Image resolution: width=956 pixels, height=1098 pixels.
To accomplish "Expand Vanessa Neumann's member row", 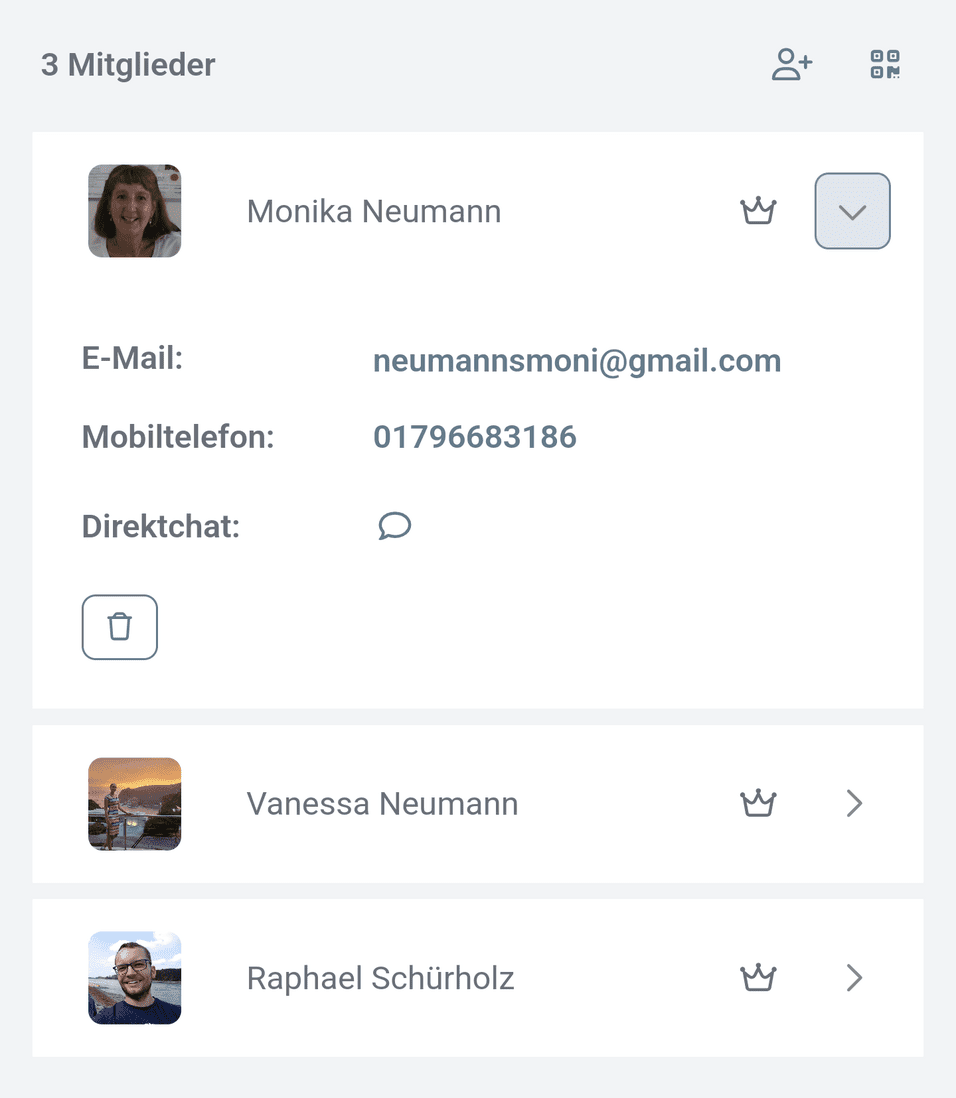I will pyautogui.click(x=853, y=803).
